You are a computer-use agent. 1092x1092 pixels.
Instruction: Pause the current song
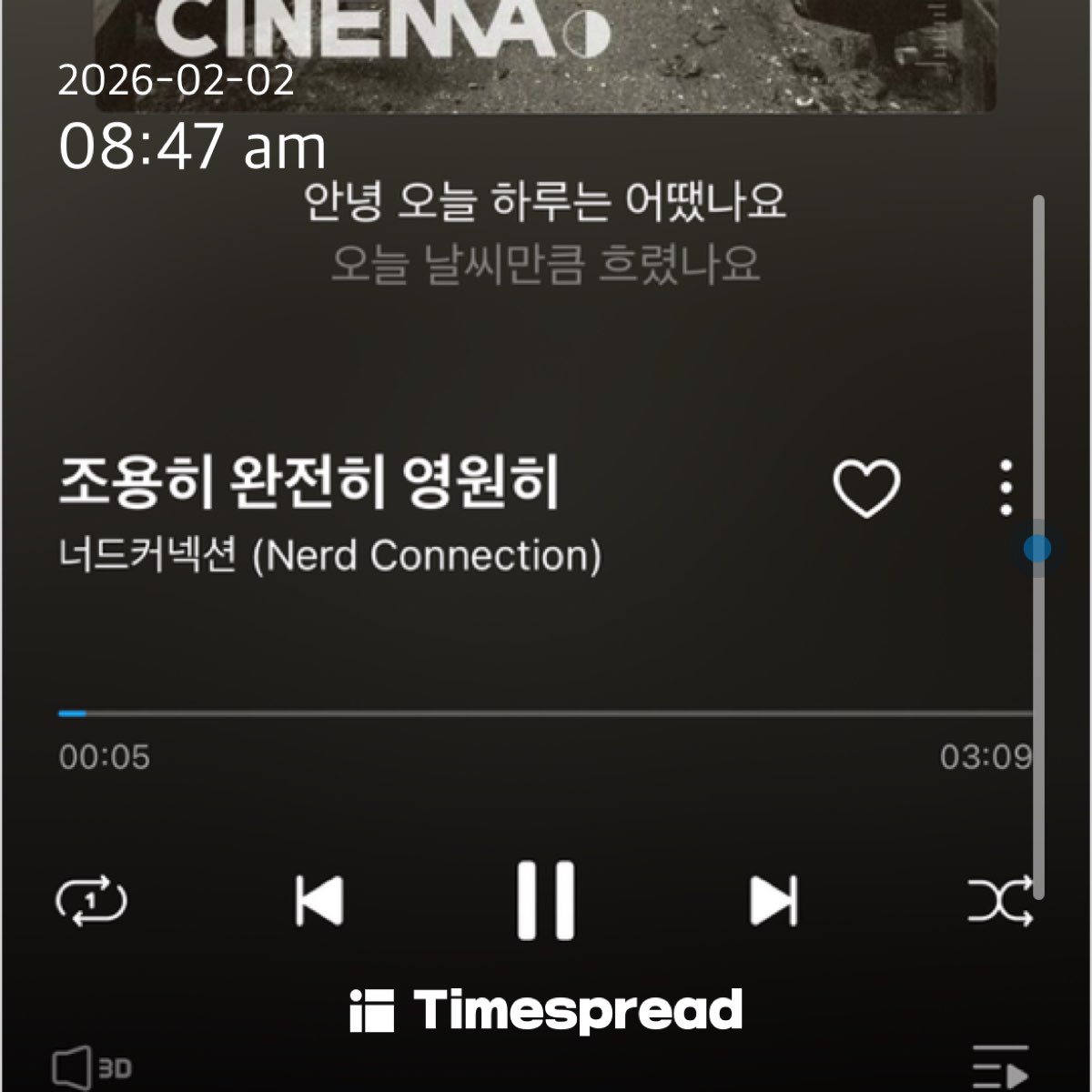[546, 899]
